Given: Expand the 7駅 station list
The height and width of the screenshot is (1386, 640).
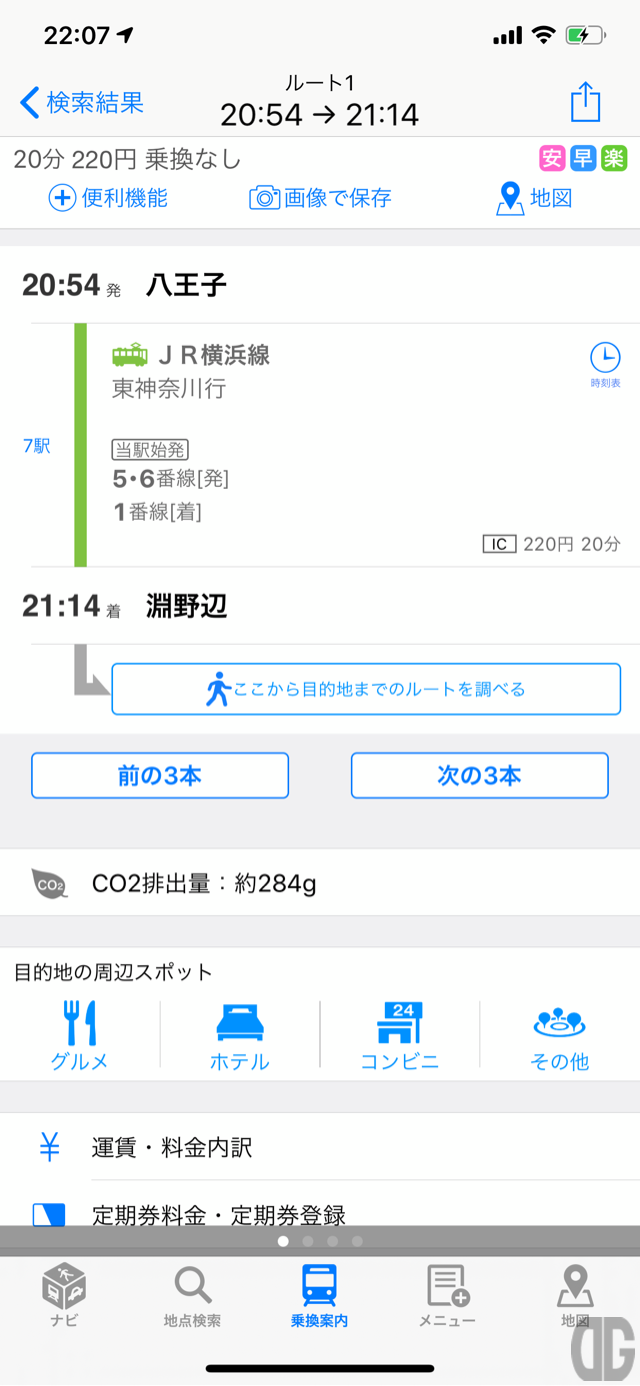Looking at the screenshot, I should pyautogui.click(x=36, y=446).
